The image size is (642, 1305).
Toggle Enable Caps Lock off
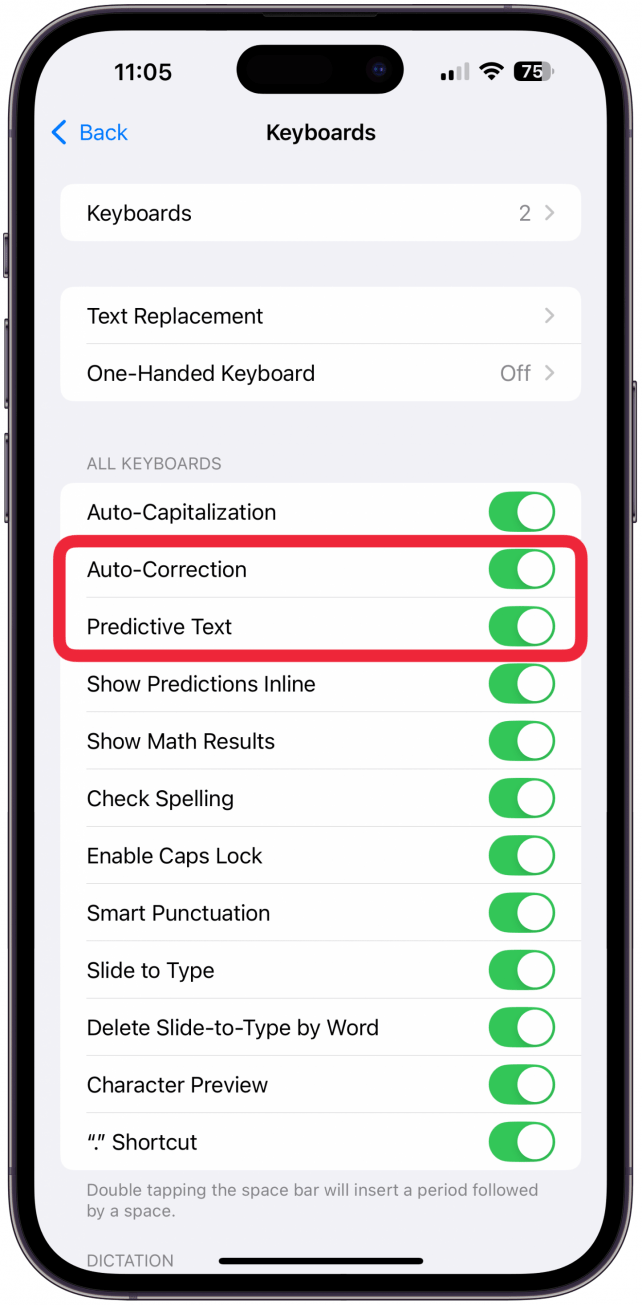click(521, 856)
